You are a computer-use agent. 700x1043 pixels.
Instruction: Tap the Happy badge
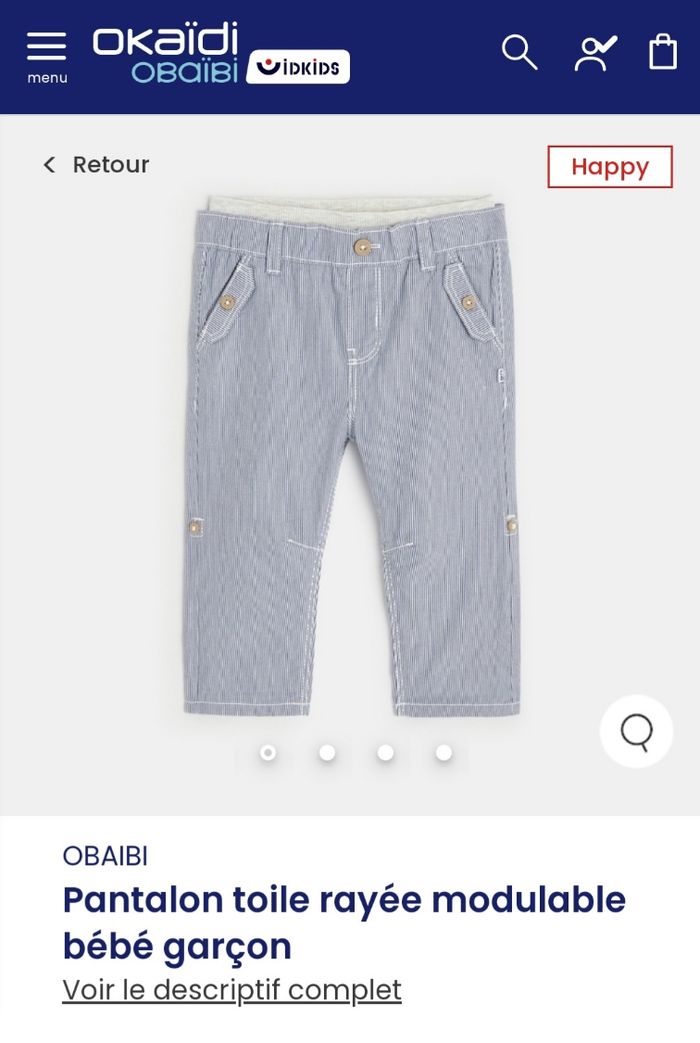(610, 167)
